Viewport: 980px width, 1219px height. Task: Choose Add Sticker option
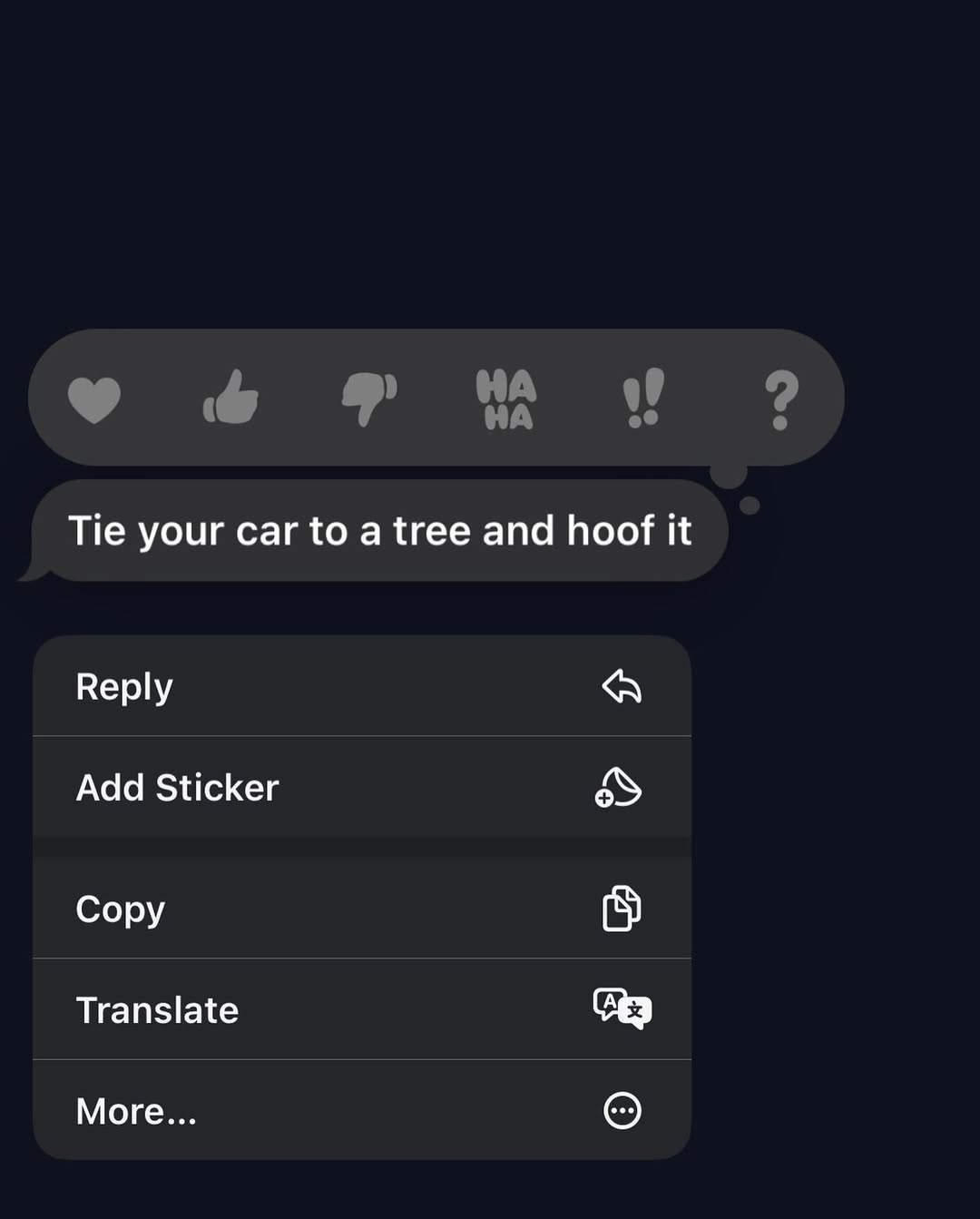pyautogui.click(x=362, y=787)
